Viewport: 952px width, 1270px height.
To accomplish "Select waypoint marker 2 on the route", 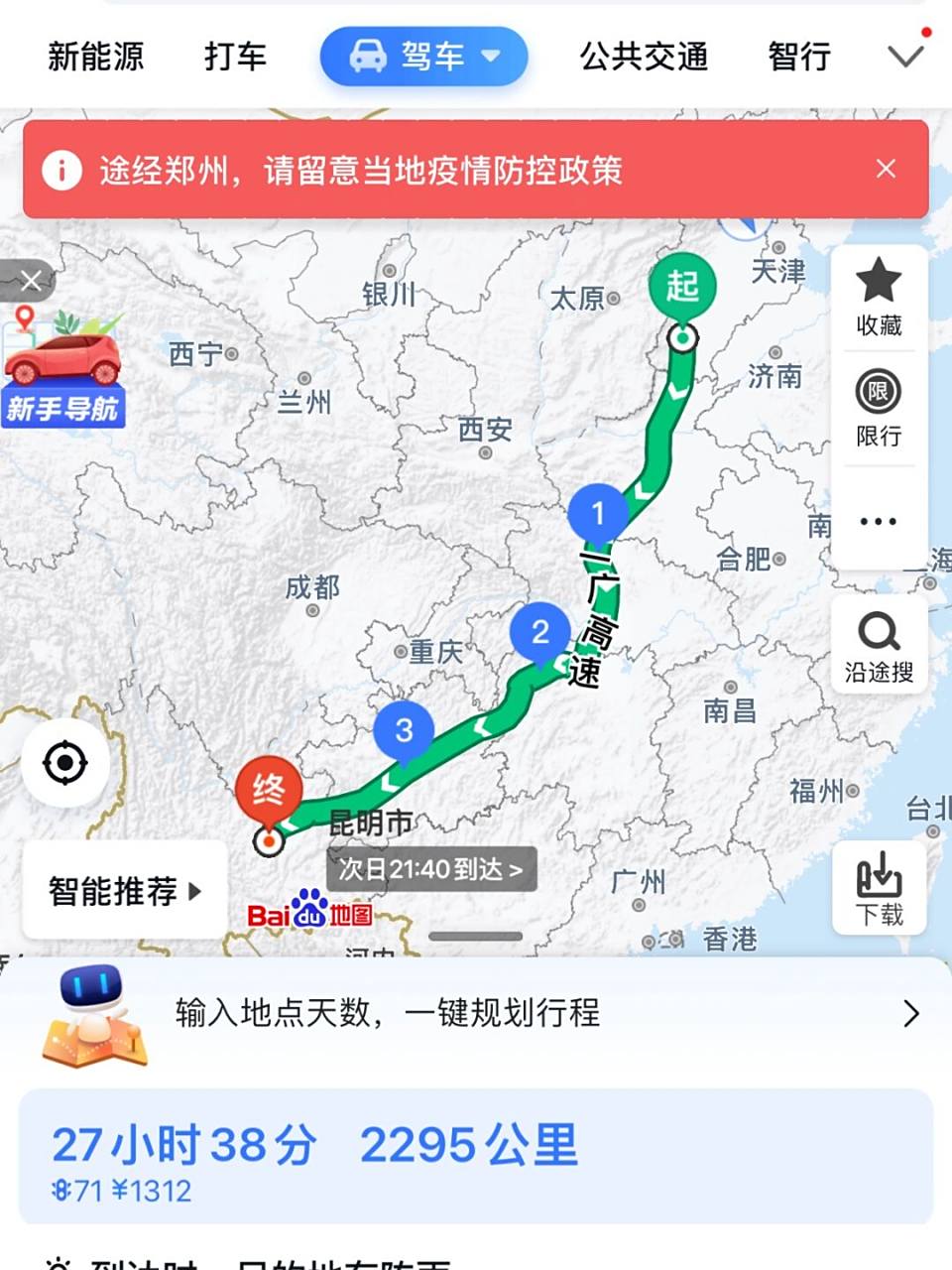I will tap(540, 632).
